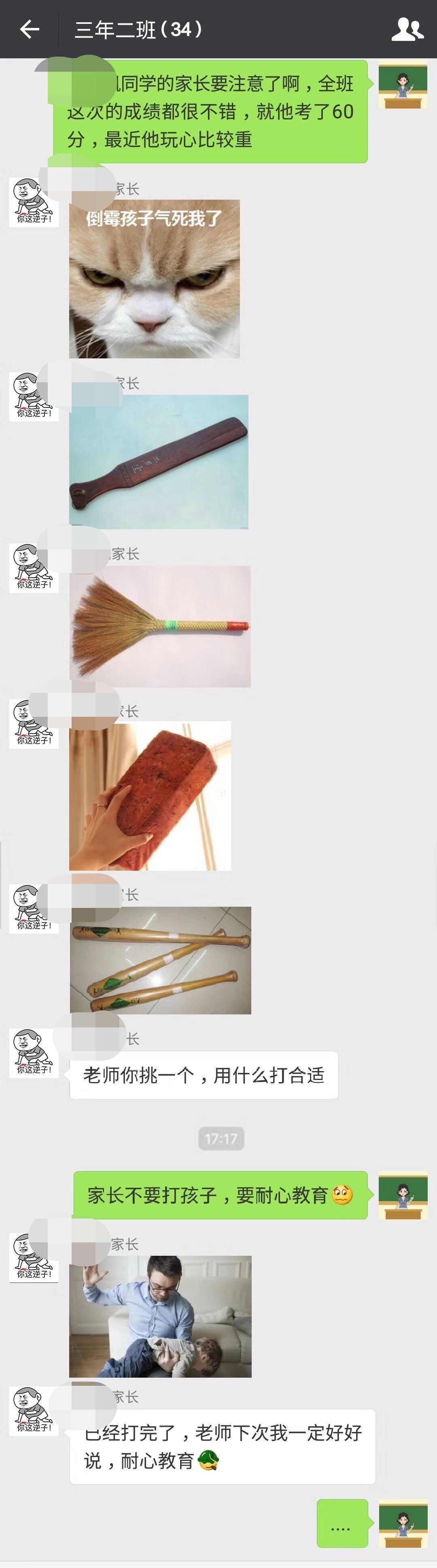
Task: Tap teacher's avatar beside 家长不要打孩子 message
Action: pyautogui.click(x=403, y=1195)
